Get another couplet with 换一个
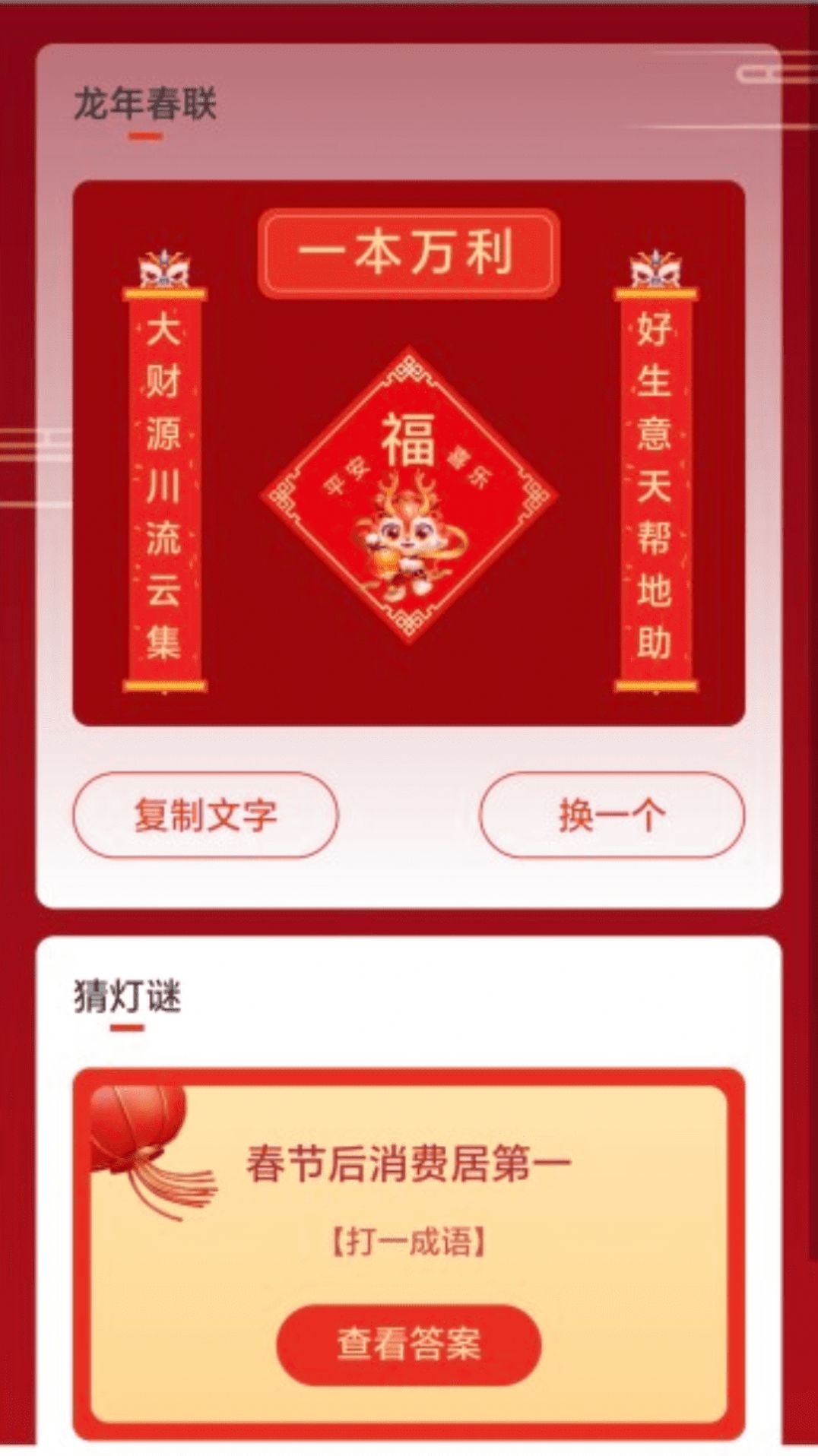 point(611,815)
